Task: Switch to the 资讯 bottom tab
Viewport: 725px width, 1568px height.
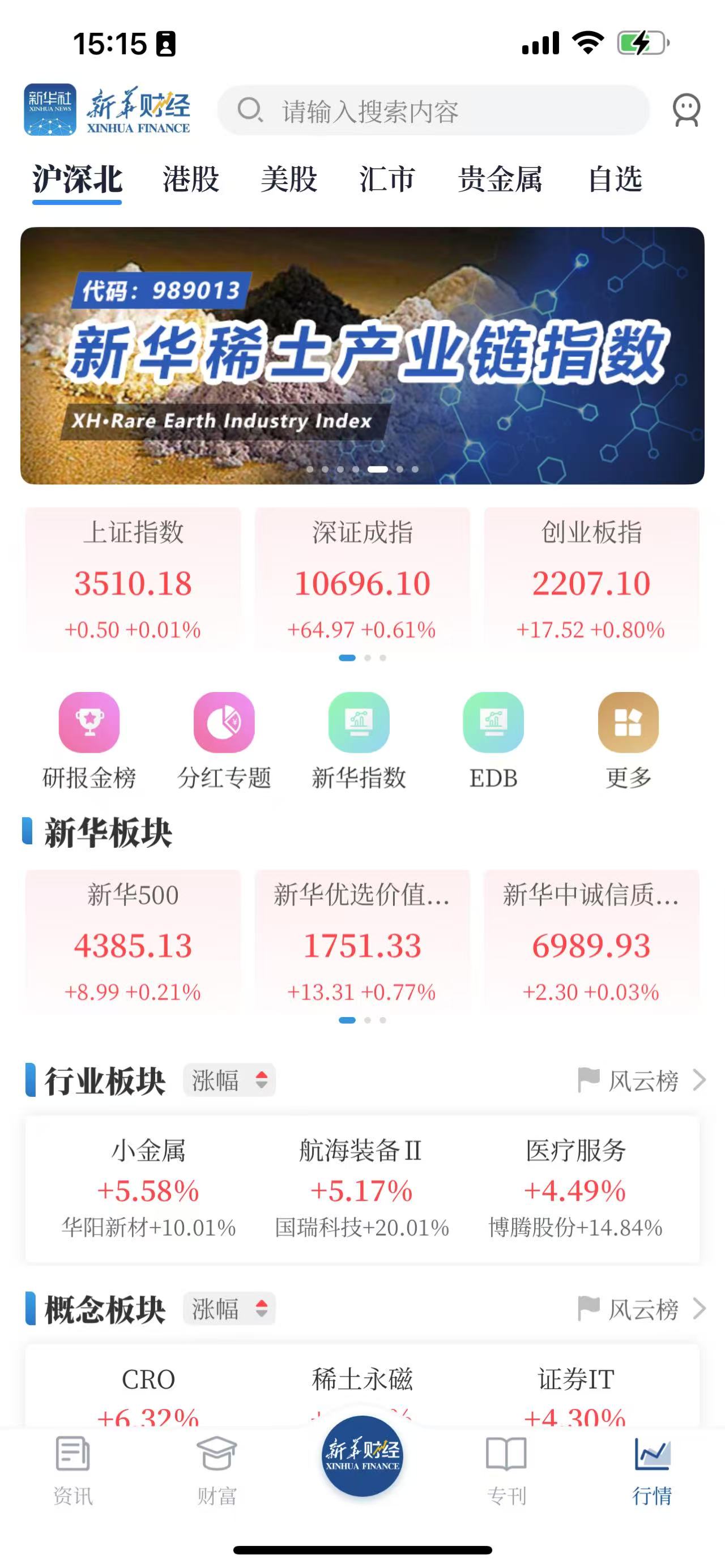Action: [x=72, y=1469]
